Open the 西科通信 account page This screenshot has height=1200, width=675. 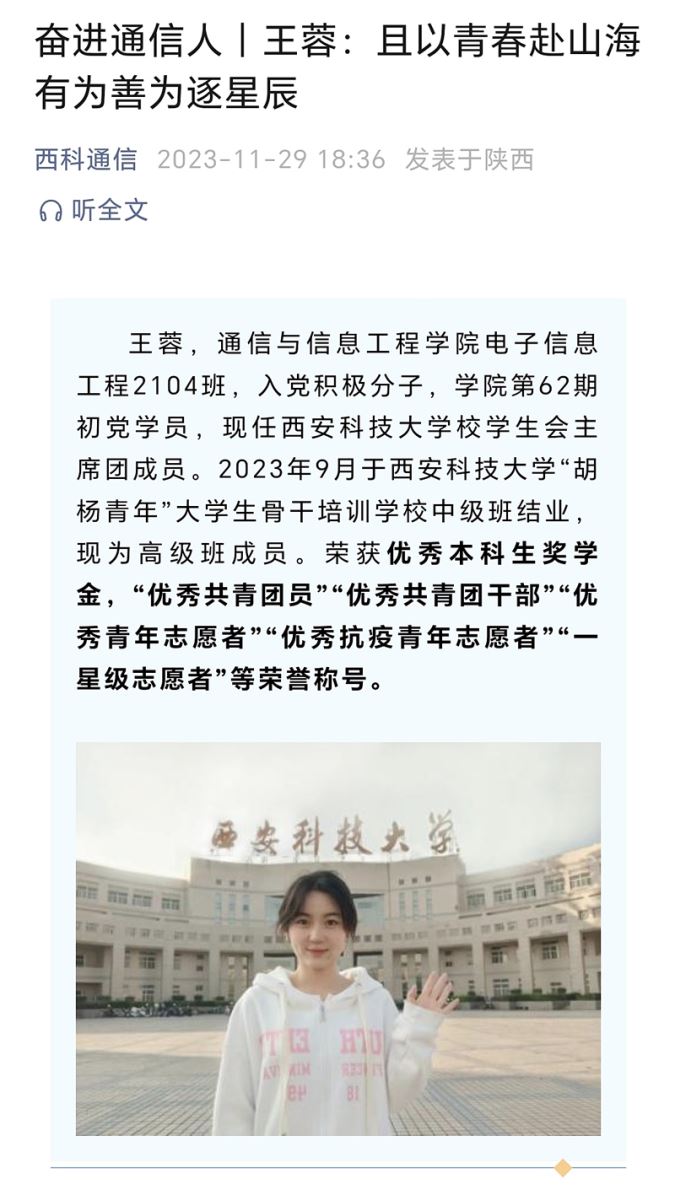pos(85,159)
